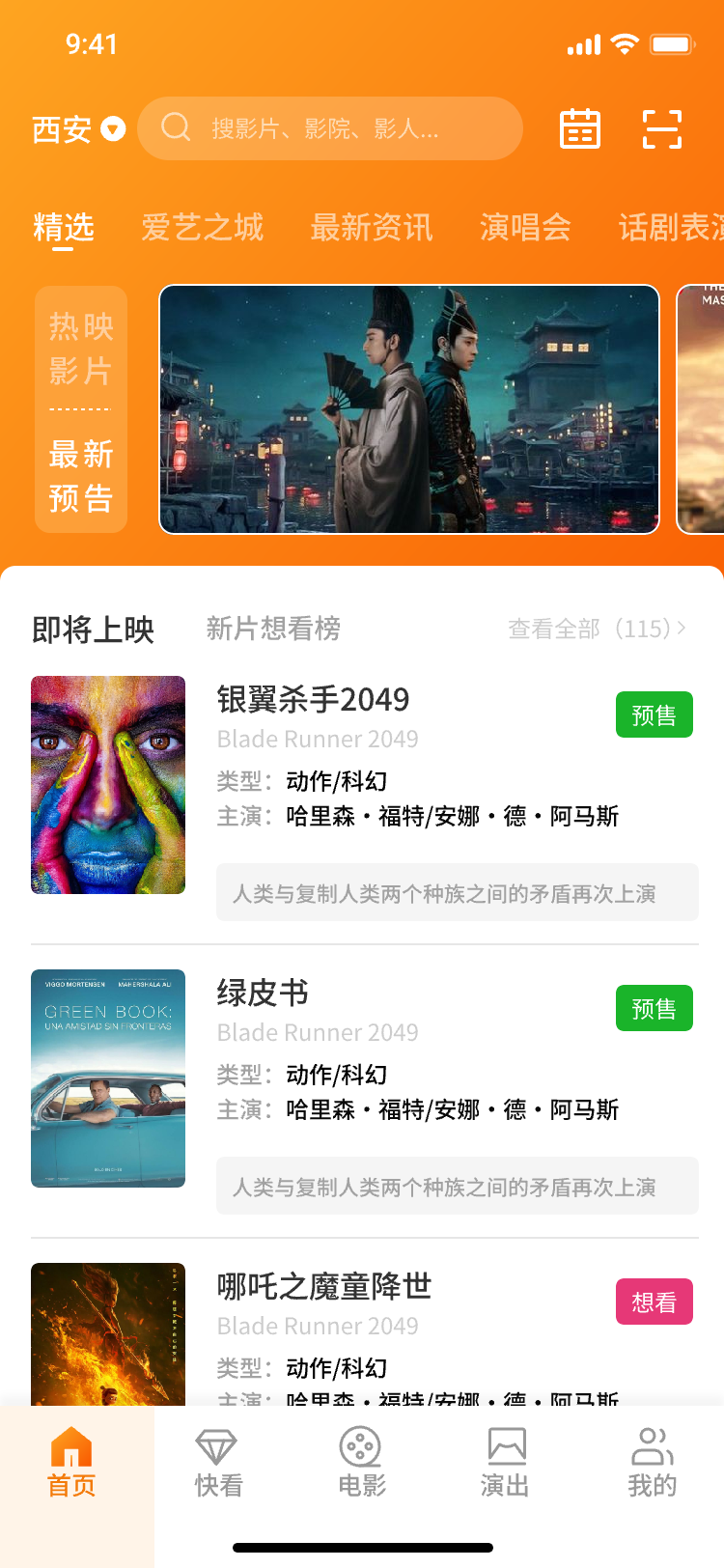
Task: Open the 绿皮书 movie poster
Action: point(108,1078)
